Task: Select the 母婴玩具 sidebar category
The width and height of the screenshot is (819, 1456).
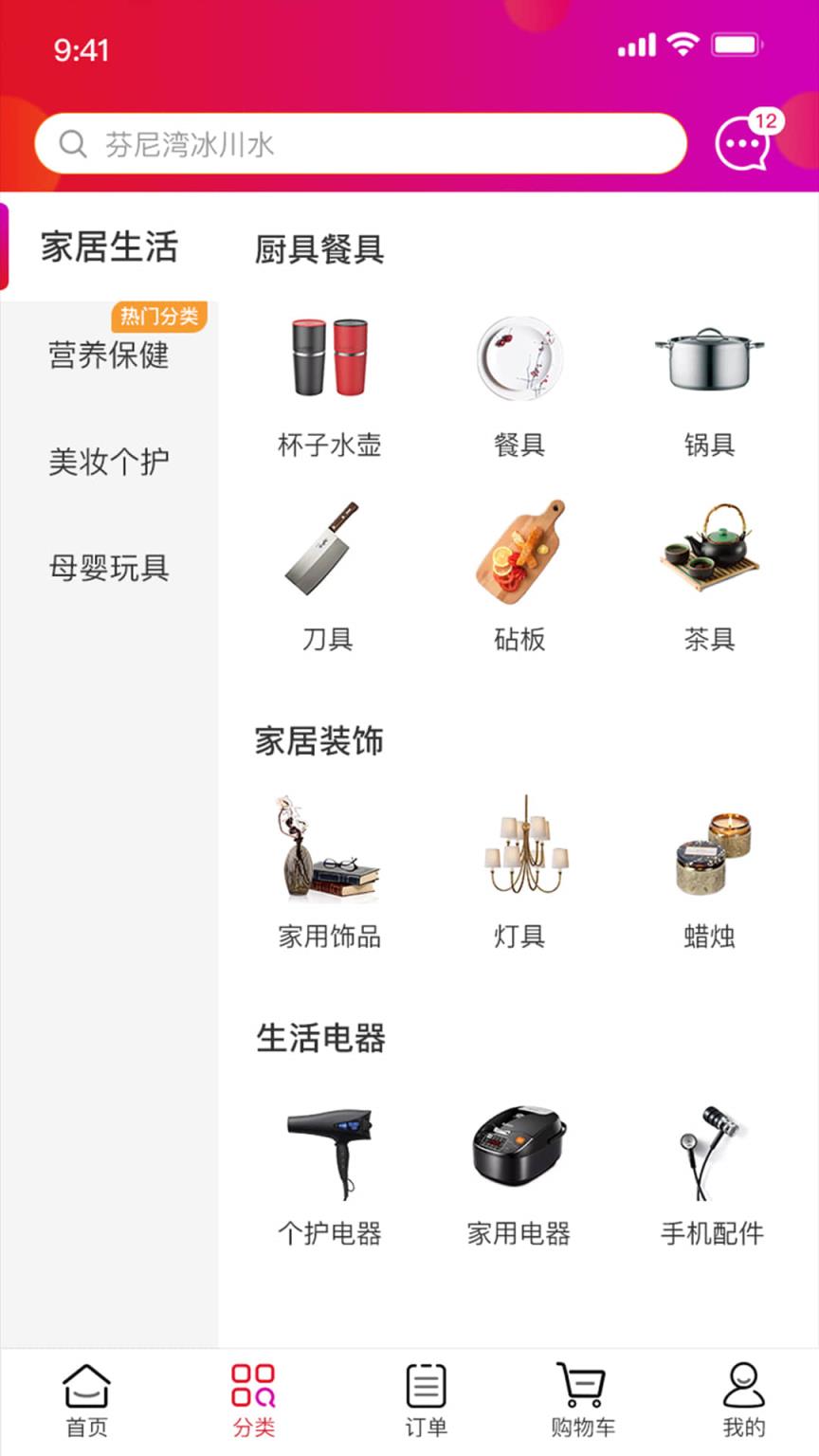Action: pos(109,569)
